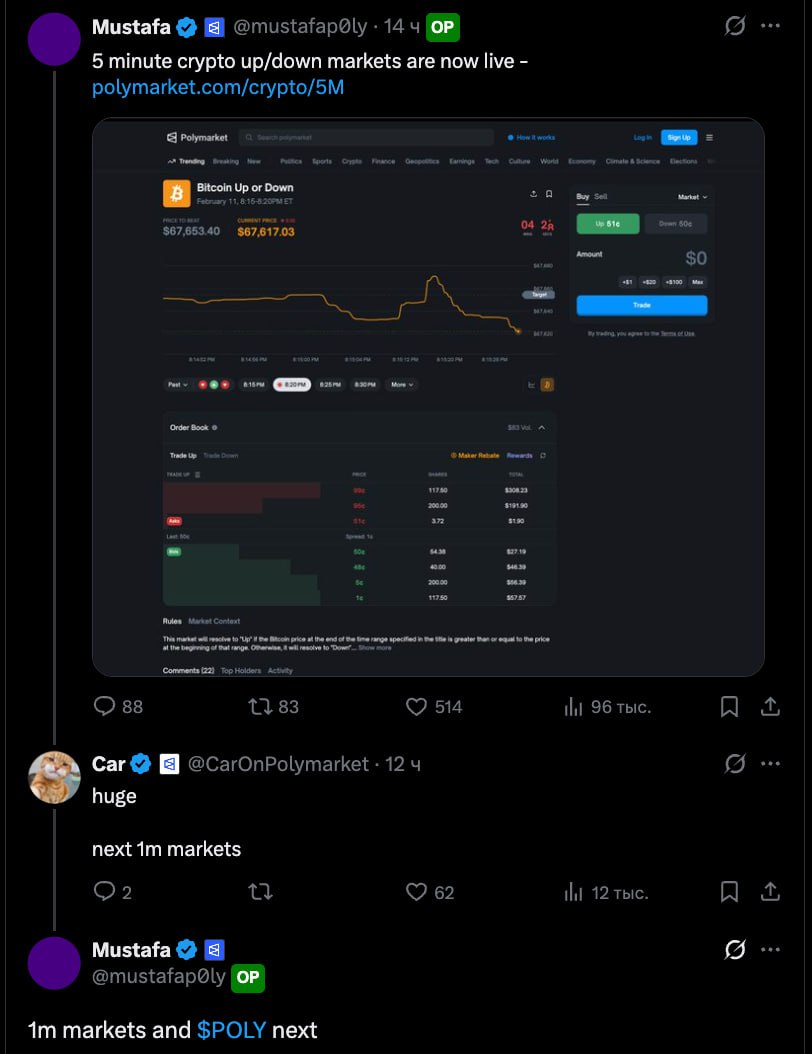This screenshot has height=1054, width=812.
Task: Share Mustafa's 5 minute markets tweet
Action: 770,707
